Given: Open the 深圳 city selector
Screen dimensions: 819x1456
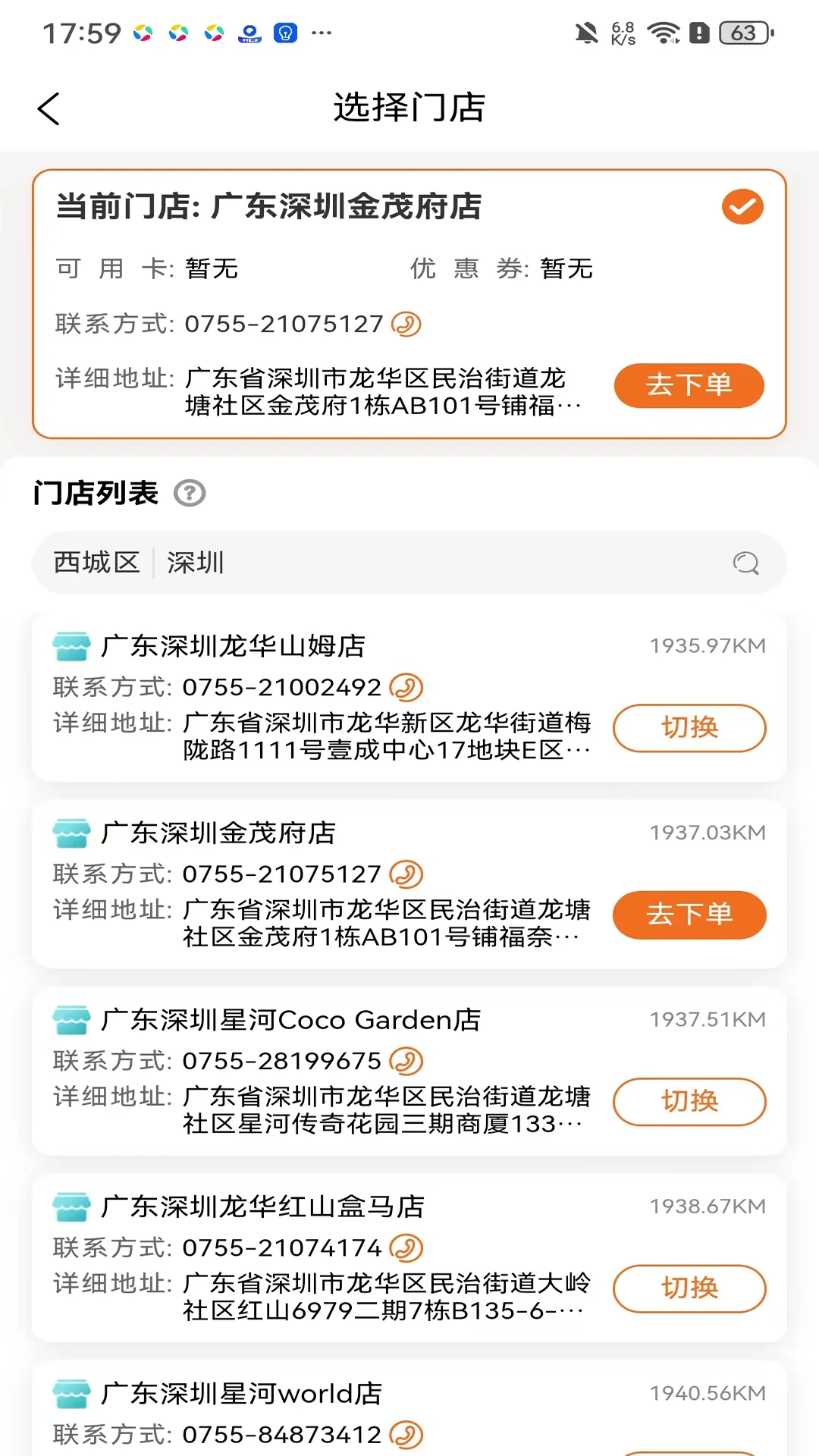Looking at the screenshot, I should (196, 563).
